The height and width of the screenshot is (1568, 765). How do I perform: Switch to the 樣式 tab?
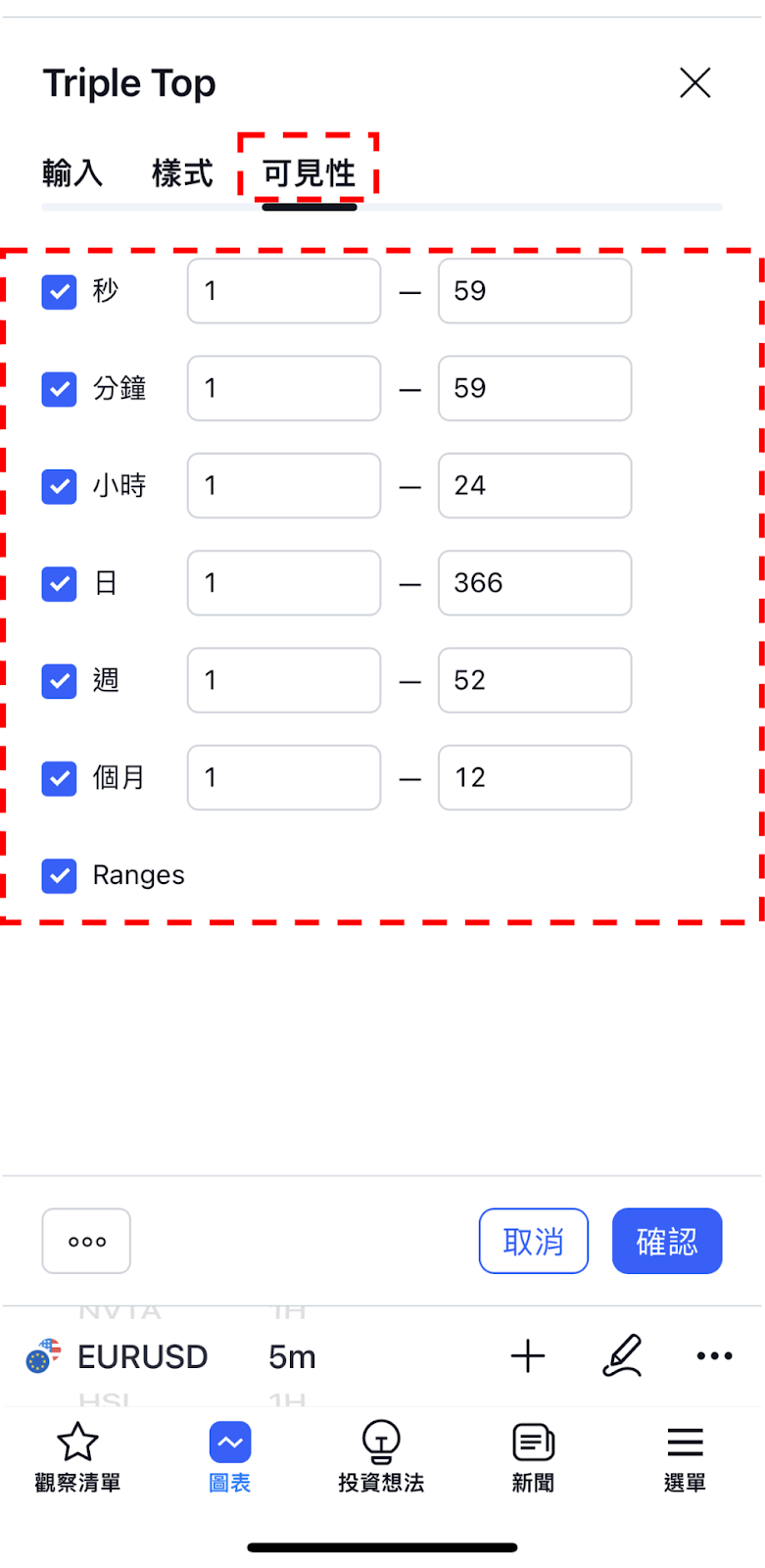[x=182, y=173]
